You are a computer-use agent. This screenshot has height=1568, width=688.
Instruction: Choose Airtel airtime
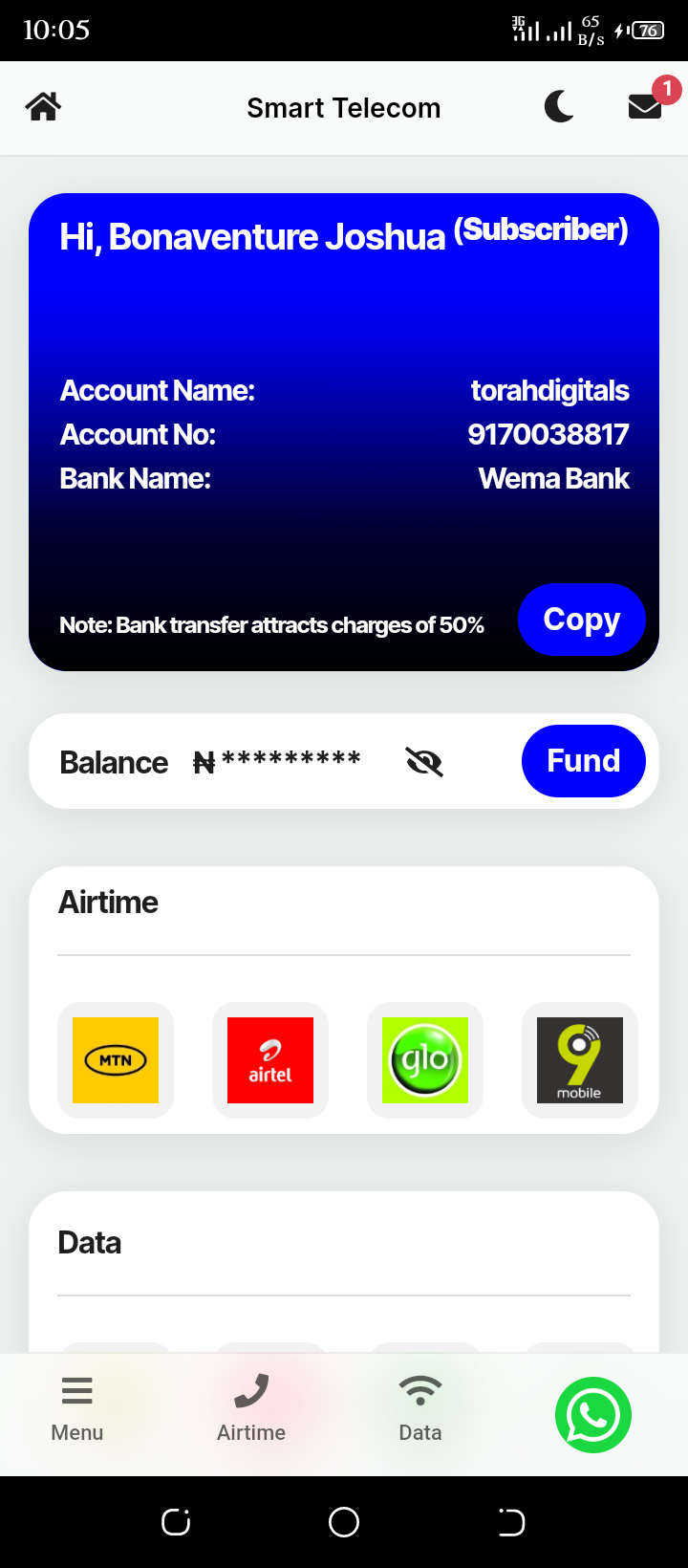(270, 1060)
